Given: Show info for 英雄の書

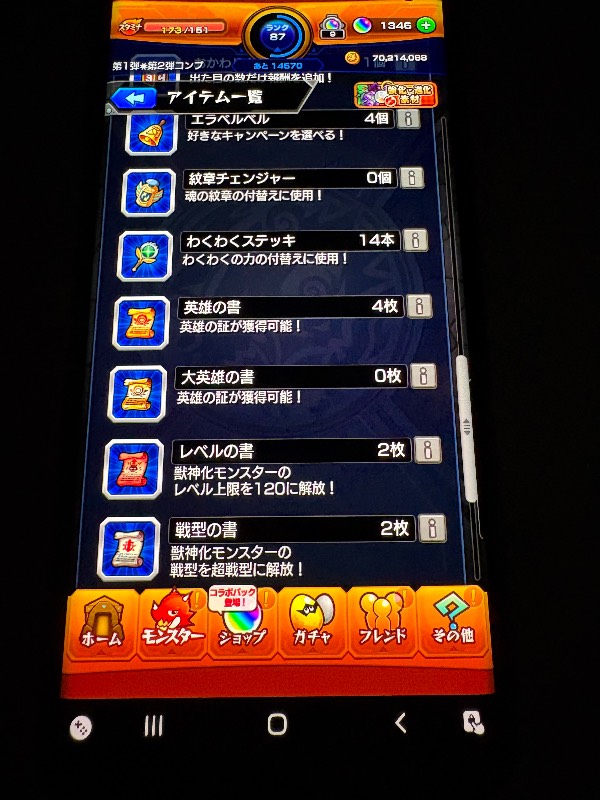Looking at the screenshot, I should tap(419, 306).
